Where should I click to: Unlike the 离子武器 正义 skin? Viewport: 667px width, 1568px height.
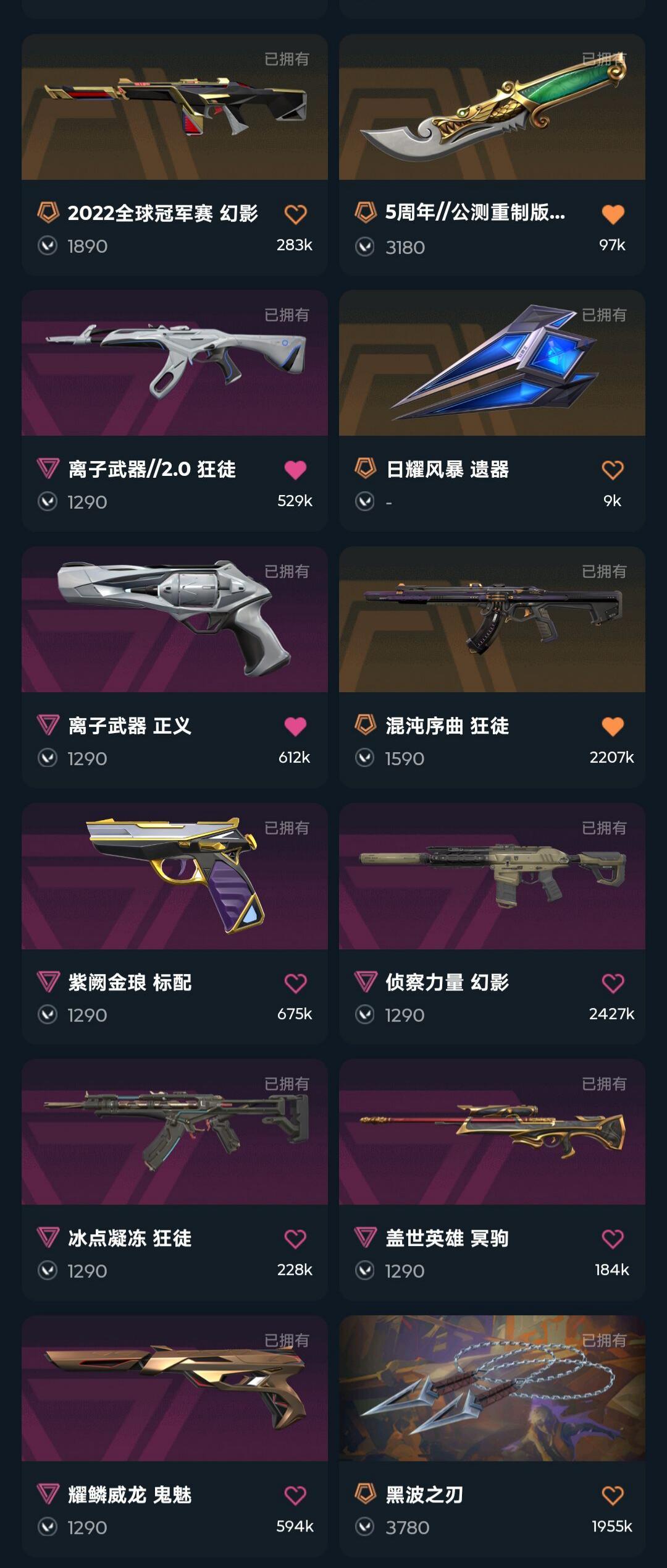pos(295,727)
